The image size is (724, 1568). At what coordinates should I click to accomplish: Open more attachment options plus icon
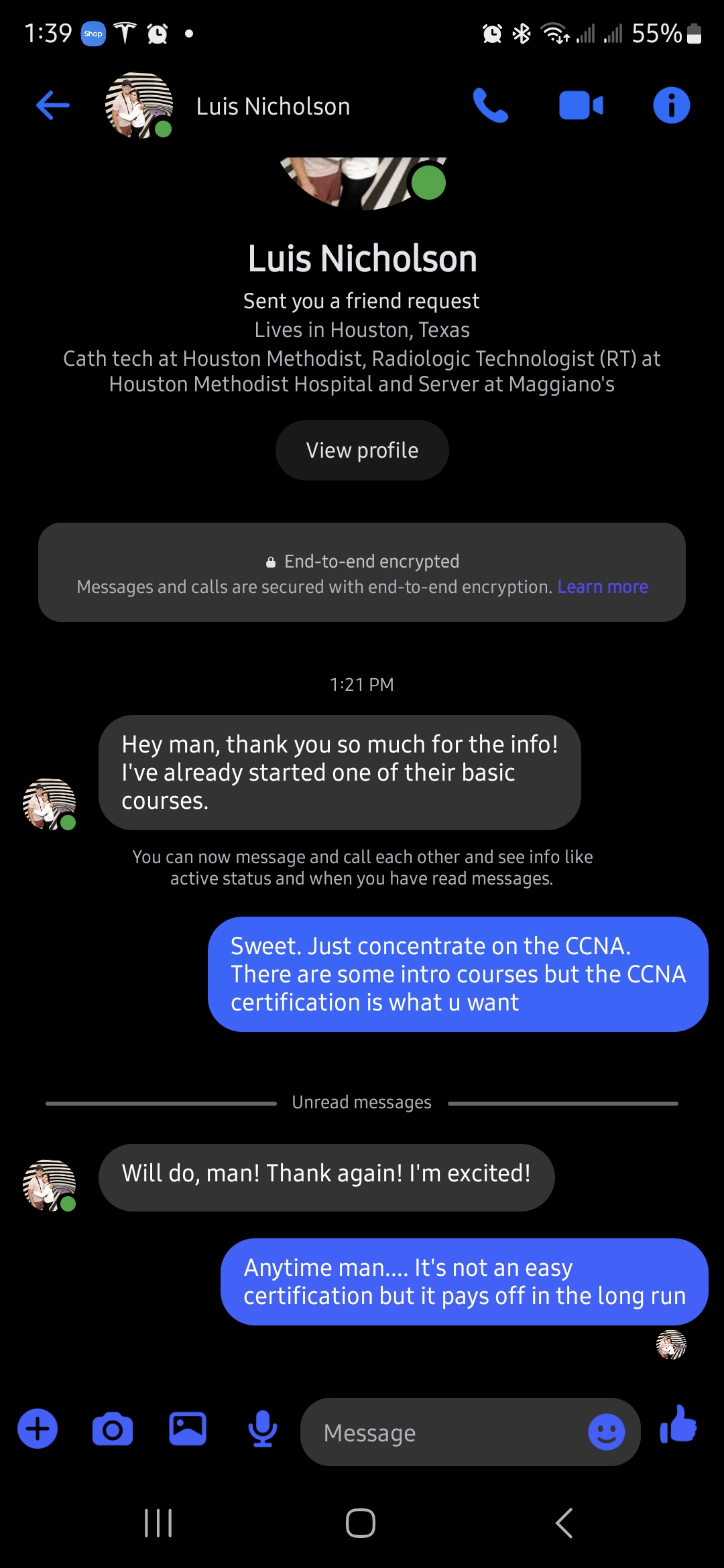(x=38, y=1429)
